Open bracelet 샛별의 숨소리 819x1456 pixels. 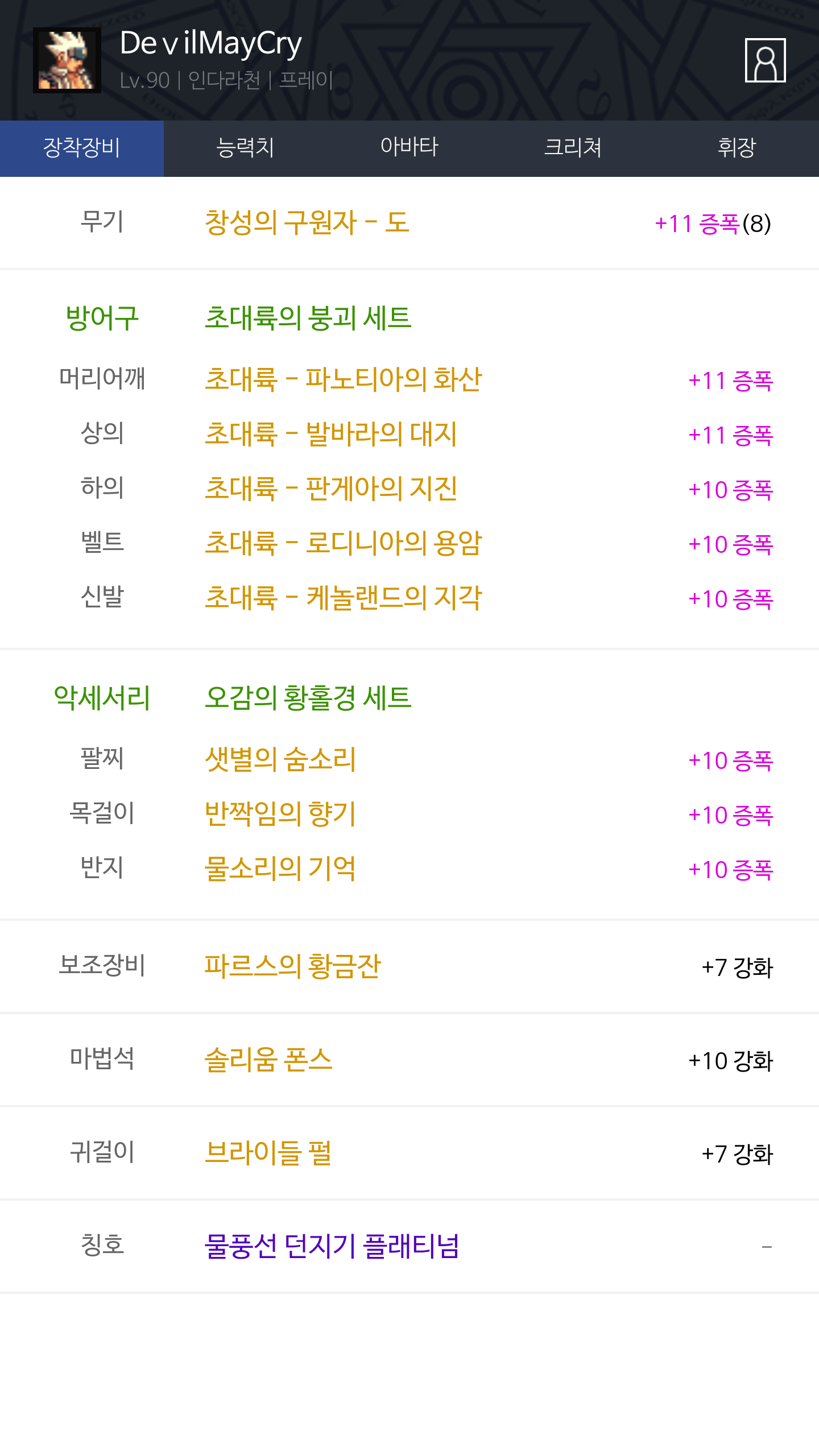pyautogui.click(x=280, y=759)
